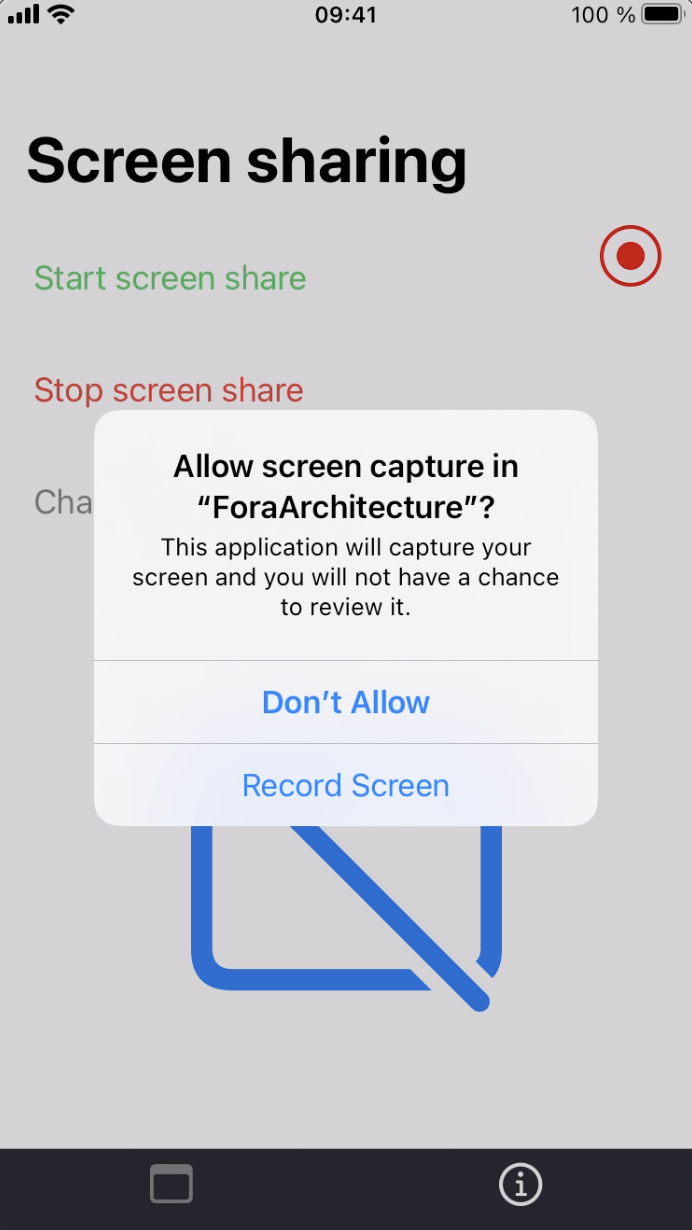Tap Don't Allow in the dialog
This screenshot has height=1230, width=692.
(346, 702)
